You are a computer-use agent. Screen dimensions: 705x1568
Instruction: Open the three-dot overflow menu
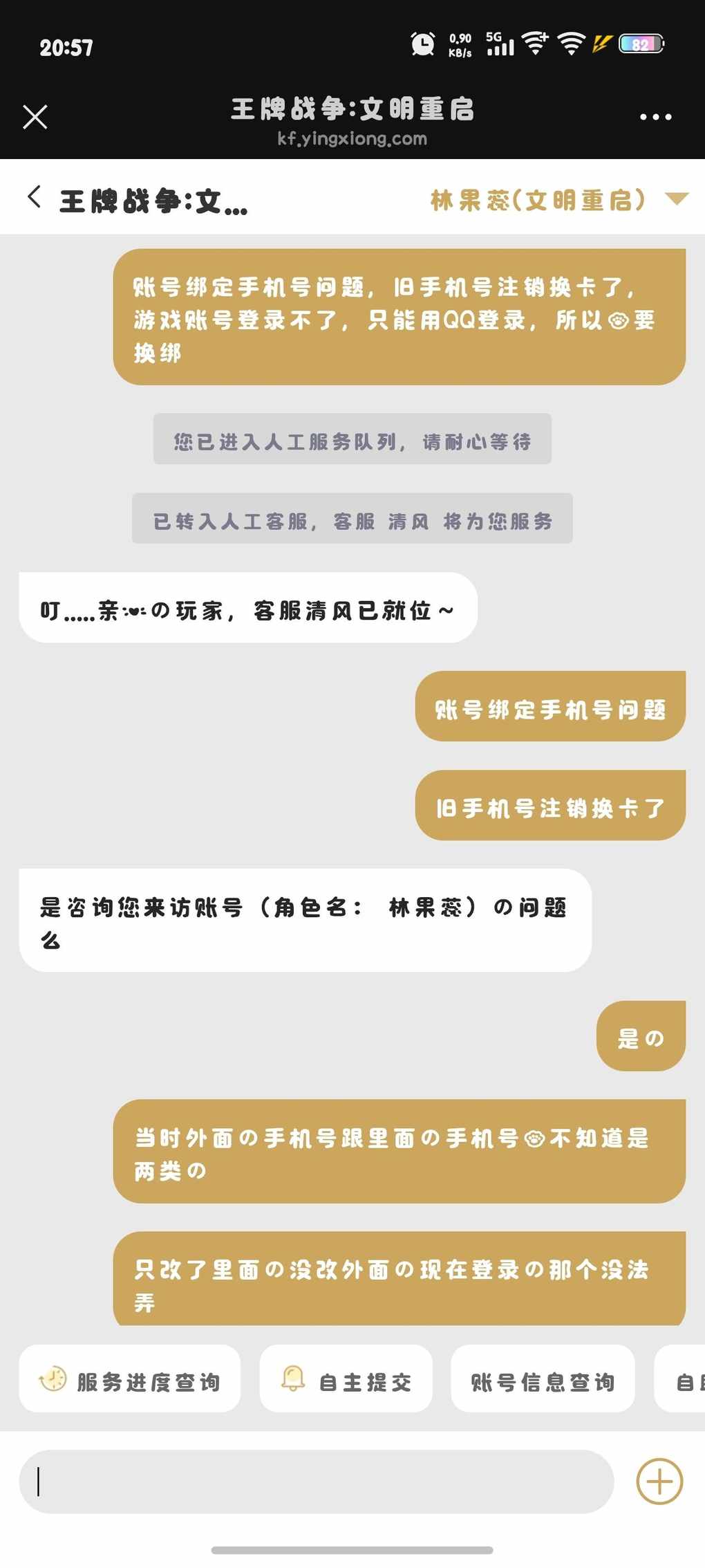tap(655, 117)
